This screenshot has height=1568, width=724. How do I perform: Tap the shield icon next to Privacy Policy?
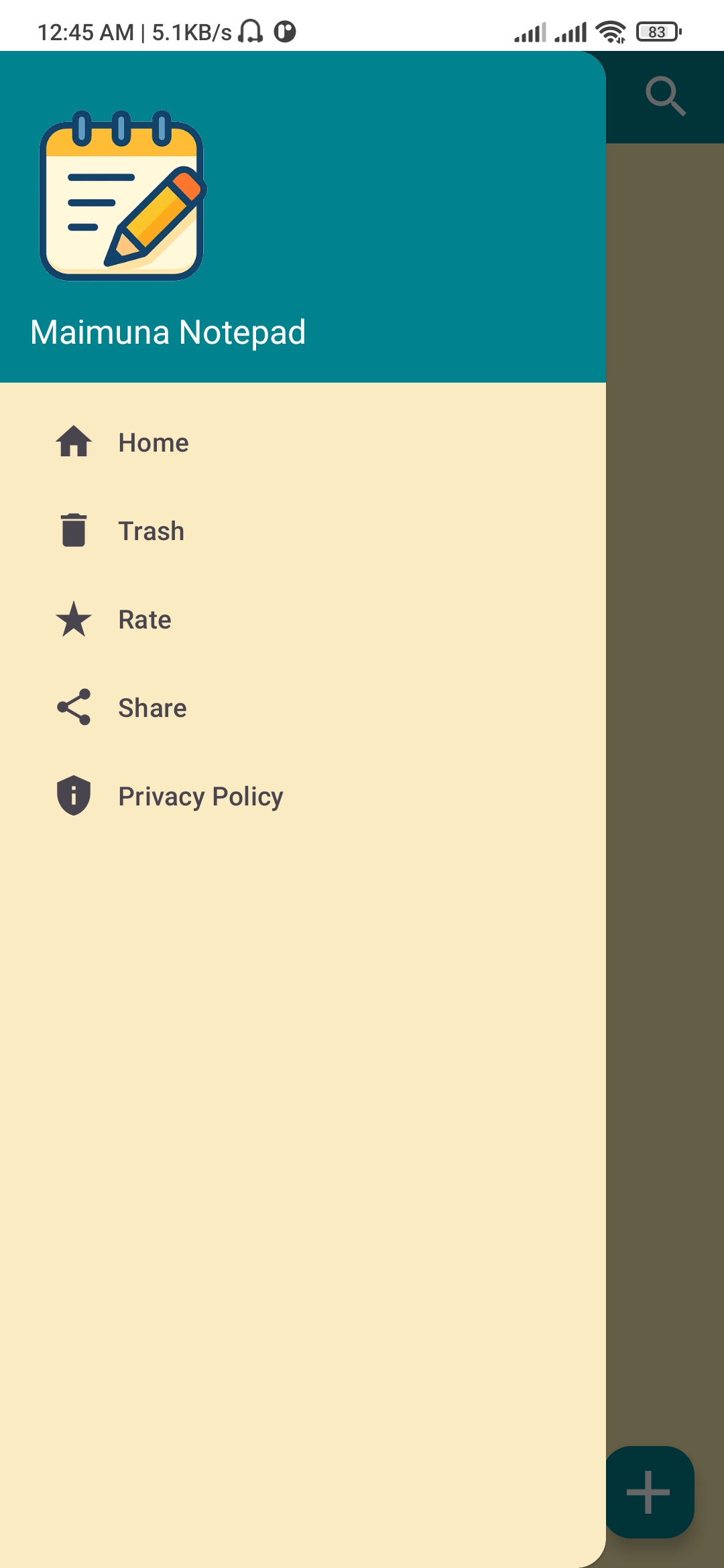(74, 795)
